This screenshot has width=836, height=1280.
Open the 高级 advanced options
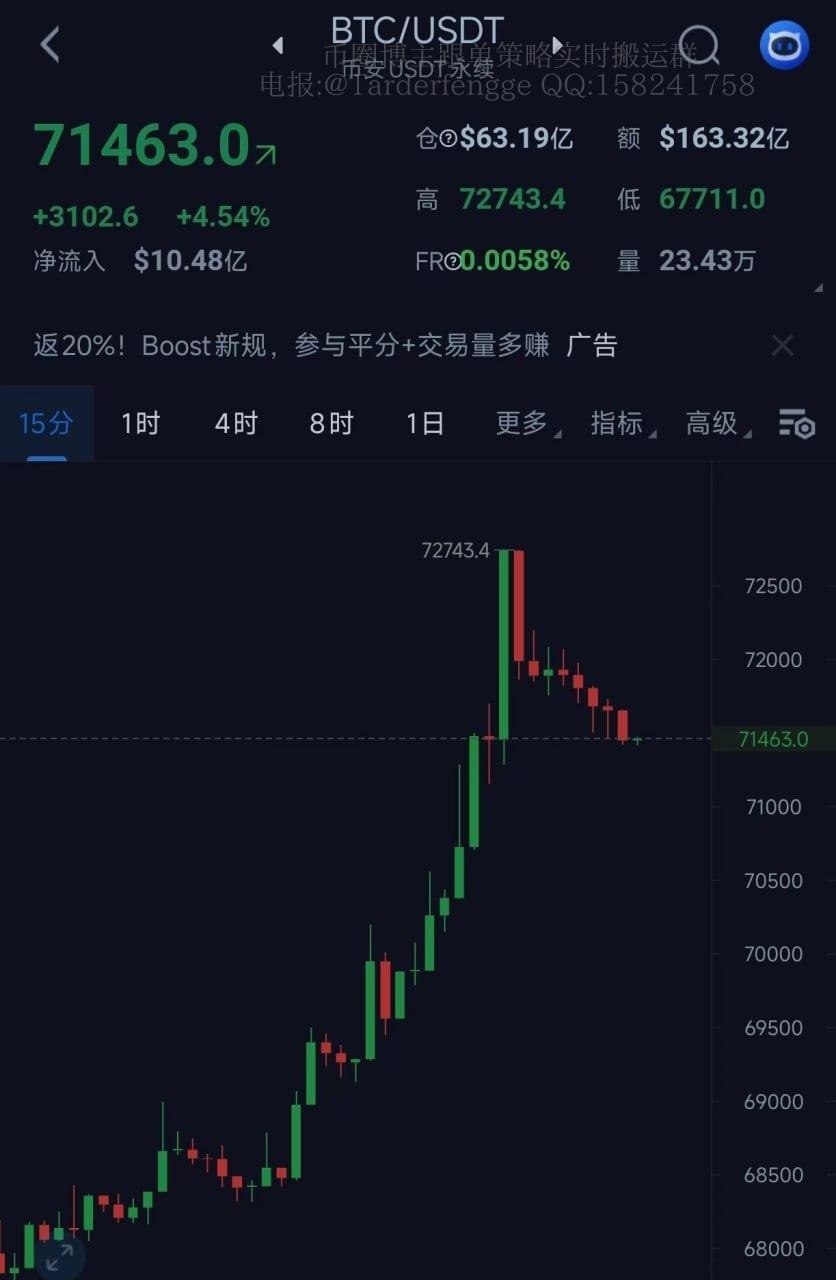(x=715, y=423)
